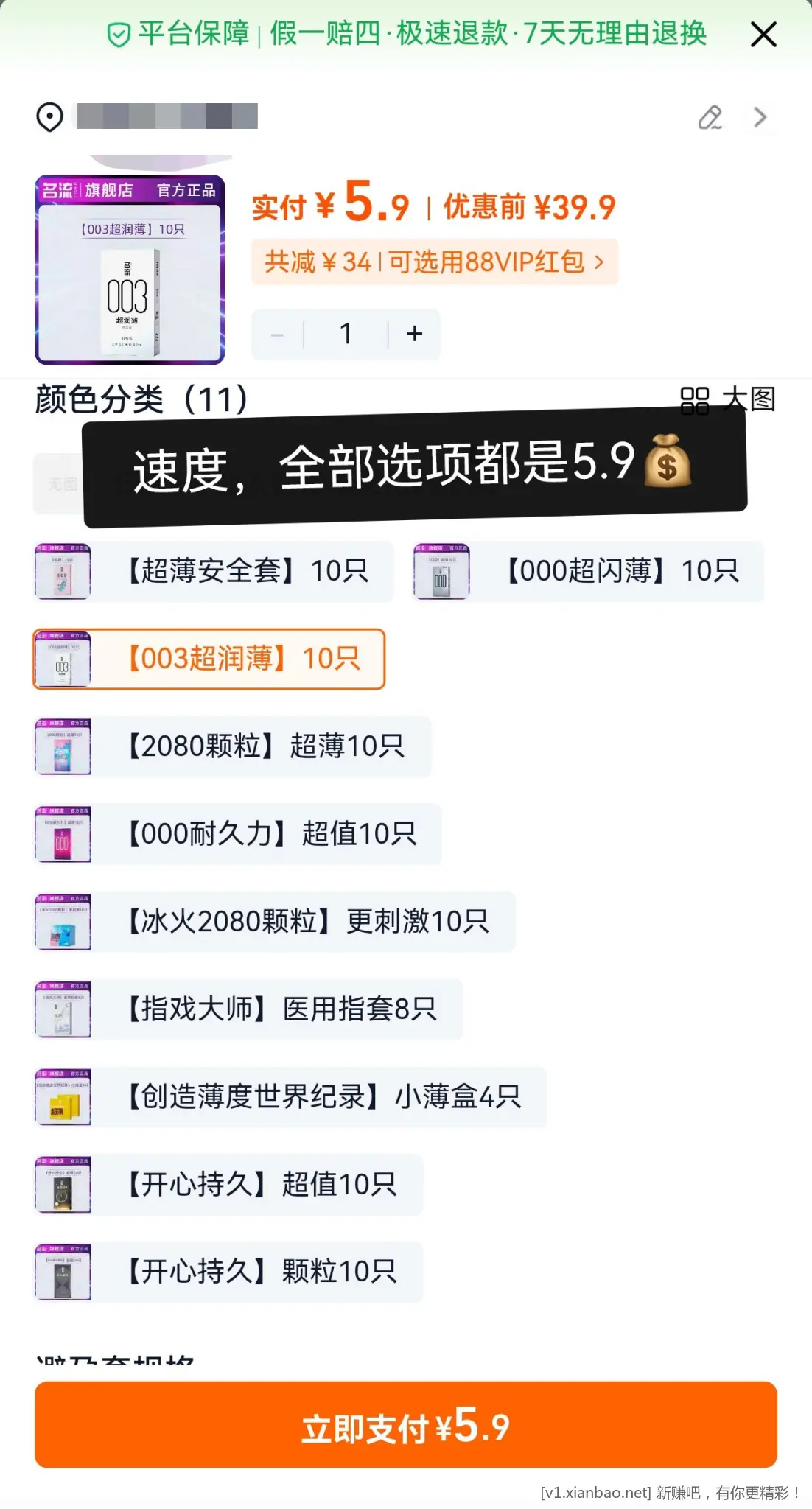Edit the delivery address
Image resolution: width=812 pixels, height=1509 pixels.
click(x=710, y=117)
